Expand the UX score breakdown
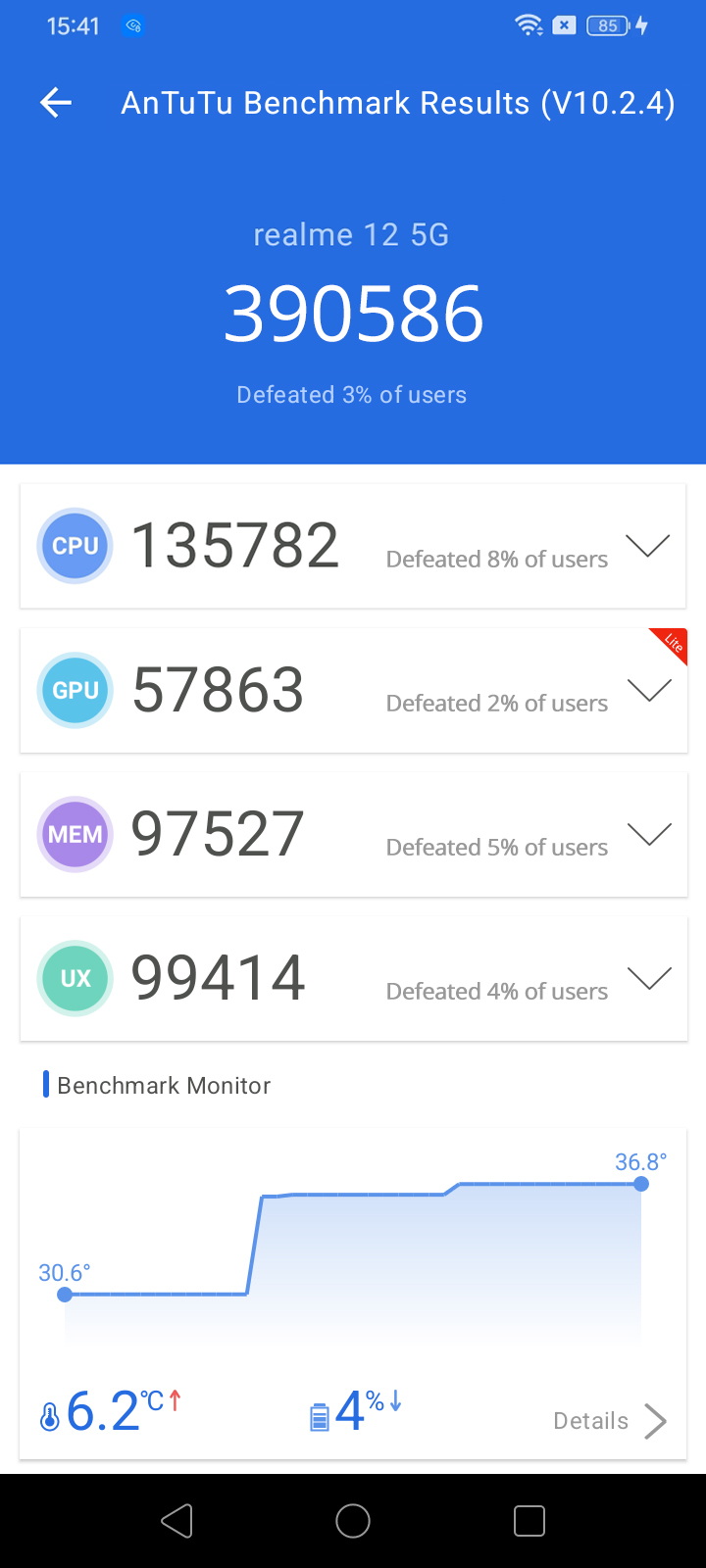Image resolution: width=706 pixels, height=1568 pixels. tap(648, 978)
